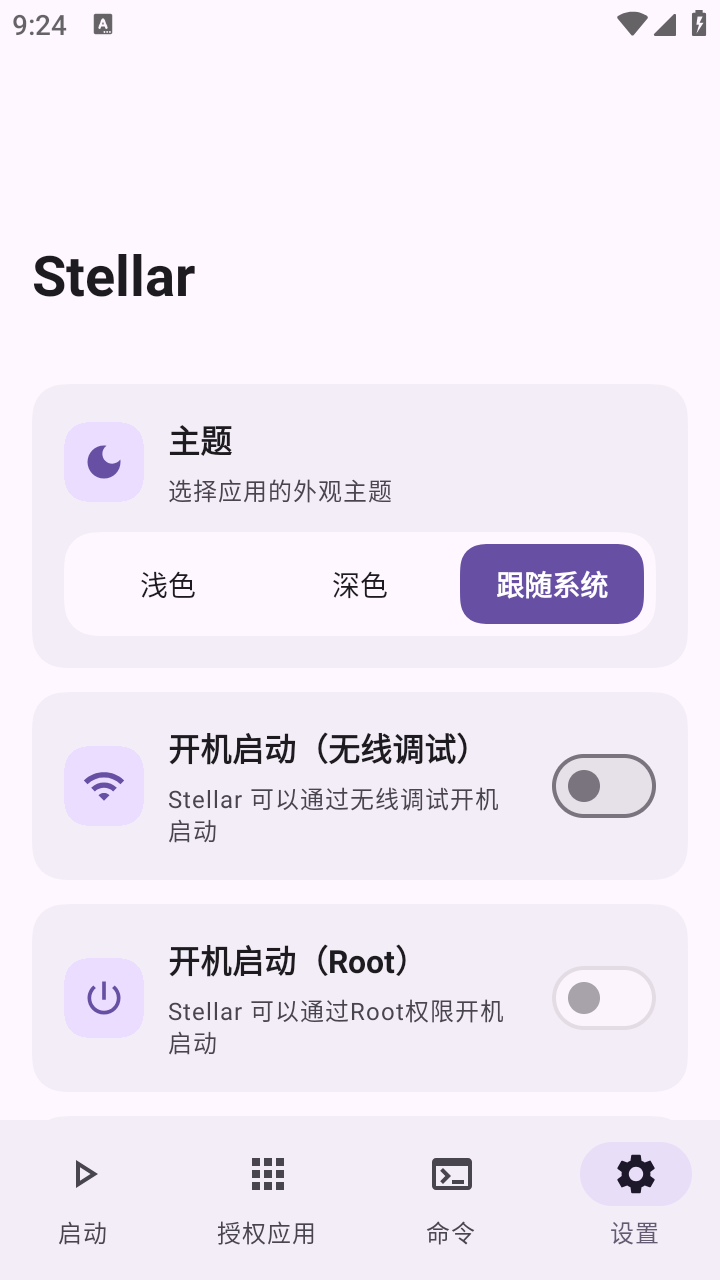Select 深色 theme option
This screenshot has height=1280, width=720.
pyautogui.click(x=360, y=584)
